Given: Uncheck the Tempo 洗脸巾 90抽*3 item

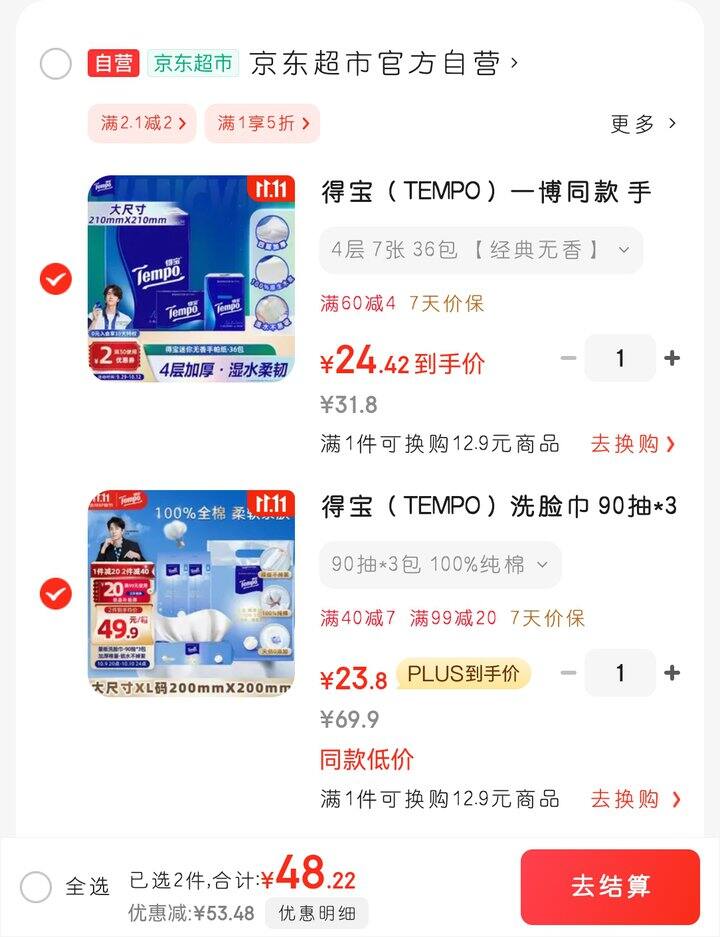Looking at the screenshot, I should coord(56,594).
